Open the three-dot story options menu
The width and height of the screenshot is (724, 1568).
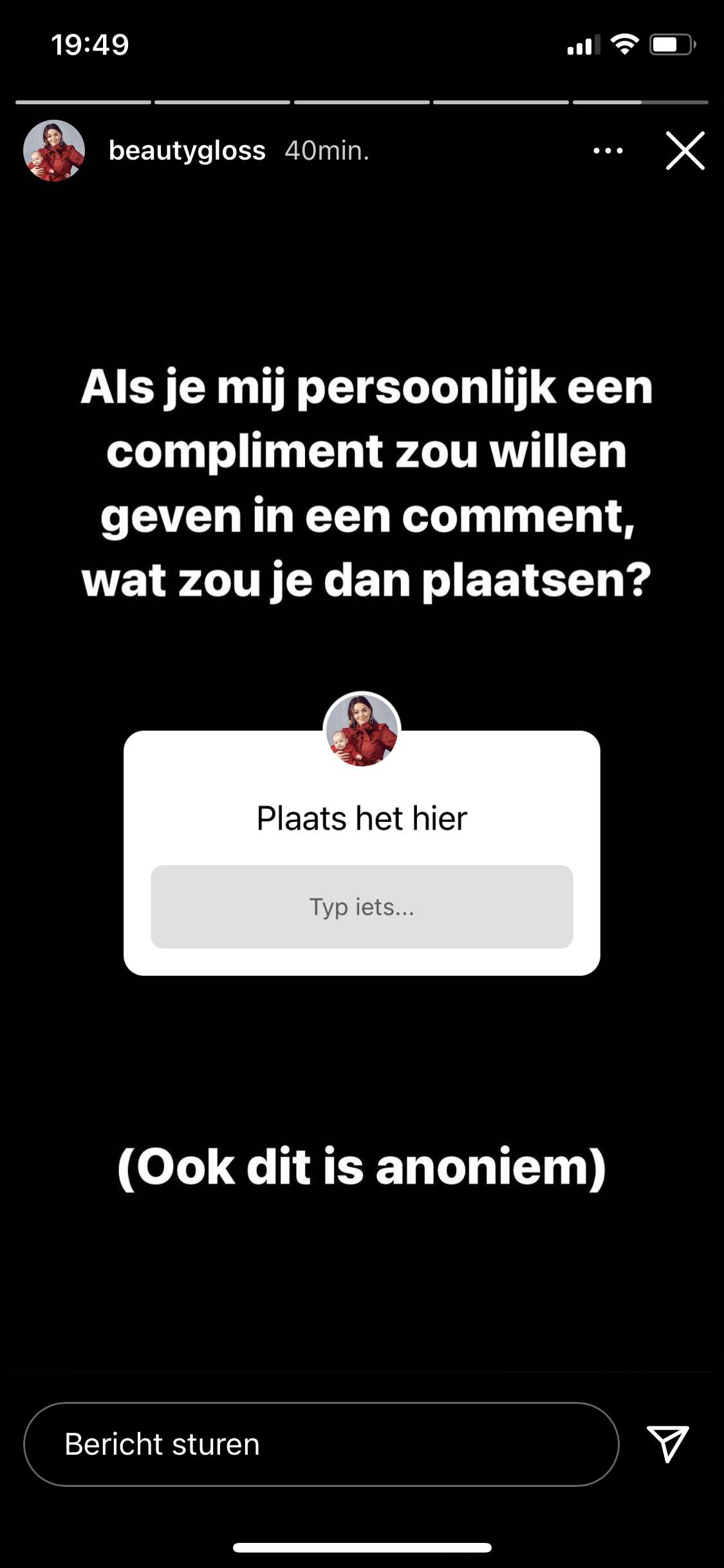point(608,151)
